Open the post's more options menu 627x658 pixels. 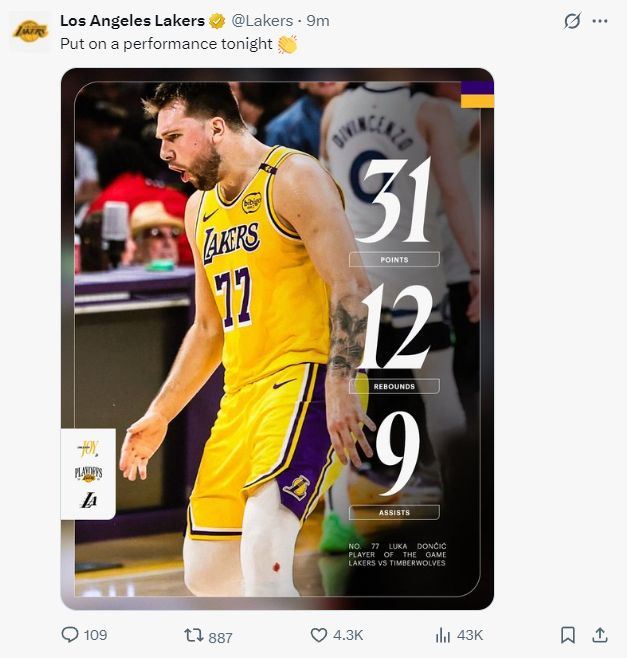coord(599,21)
